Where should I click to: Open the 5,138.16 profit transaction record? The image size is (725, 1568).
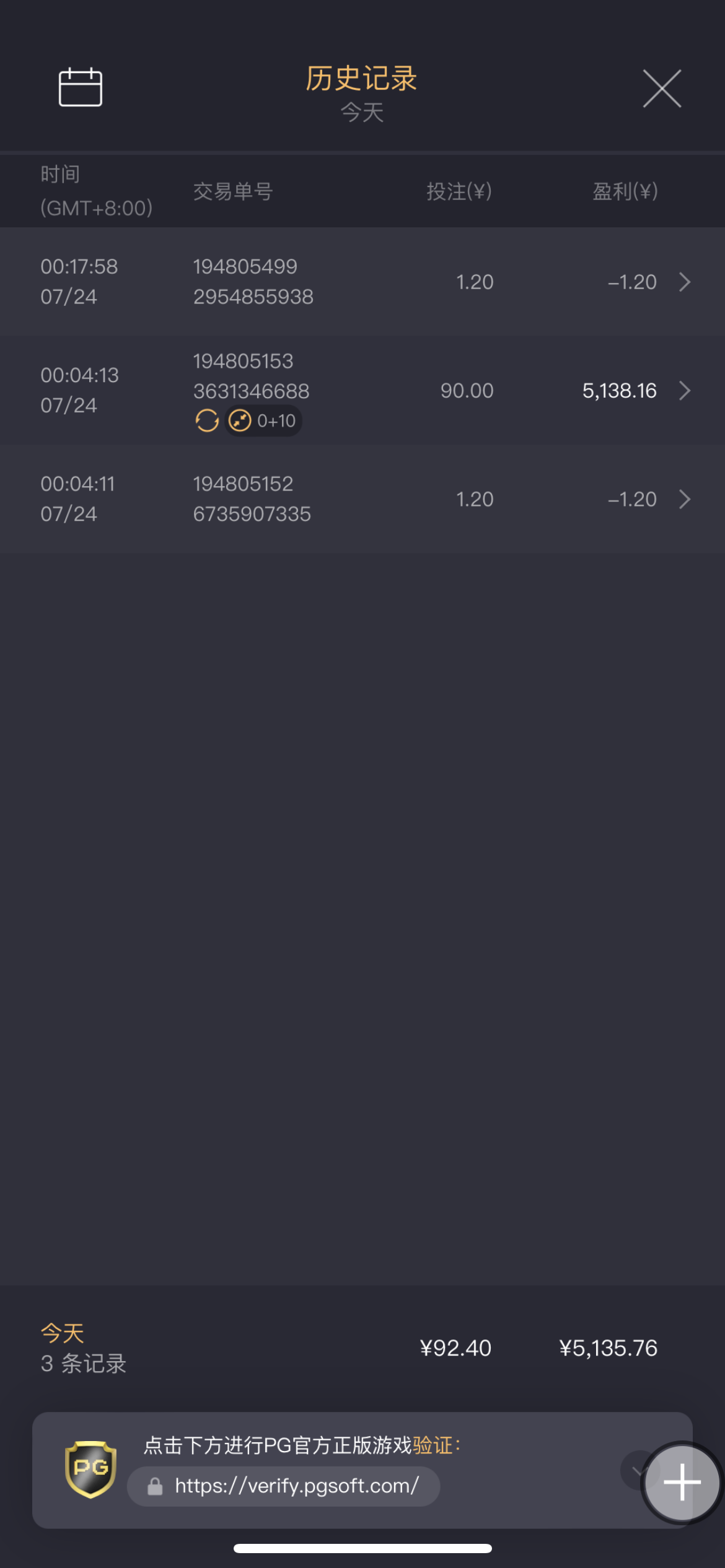(362, 390)
